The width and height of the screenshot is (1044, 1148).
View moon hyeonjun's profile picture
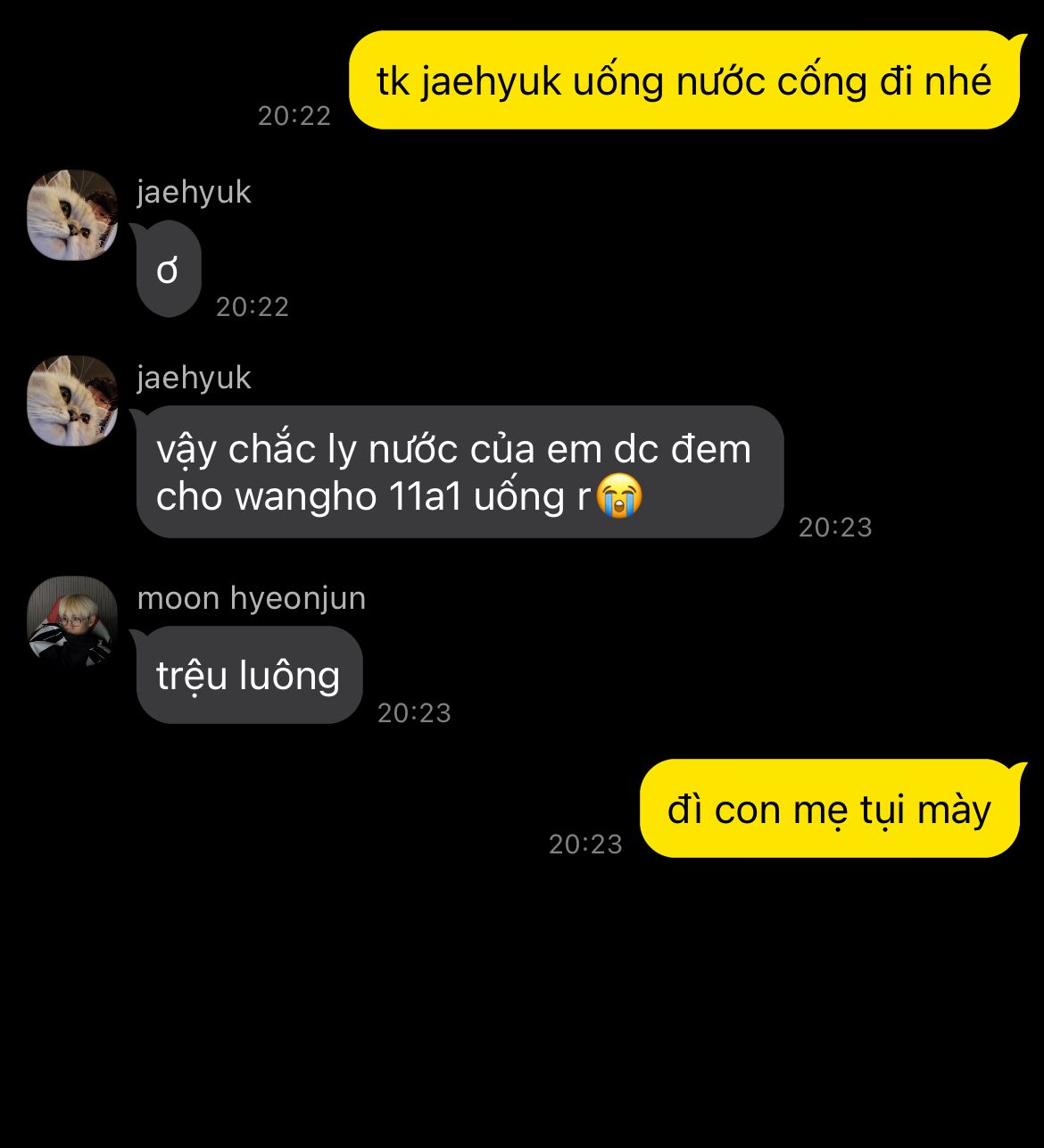tap(72, 621)
